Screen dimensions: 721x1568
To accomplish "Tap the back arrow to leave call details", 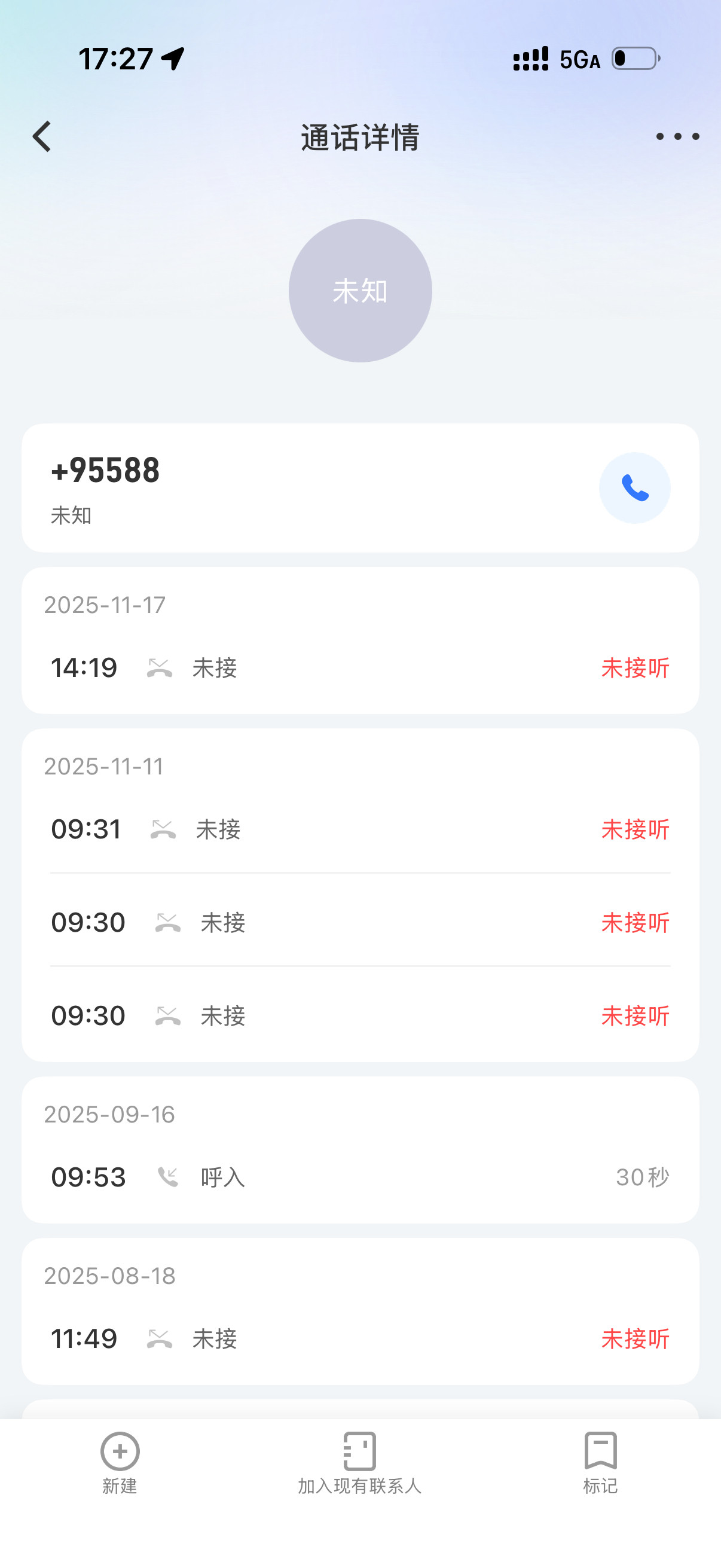I will tap(42, 135).
